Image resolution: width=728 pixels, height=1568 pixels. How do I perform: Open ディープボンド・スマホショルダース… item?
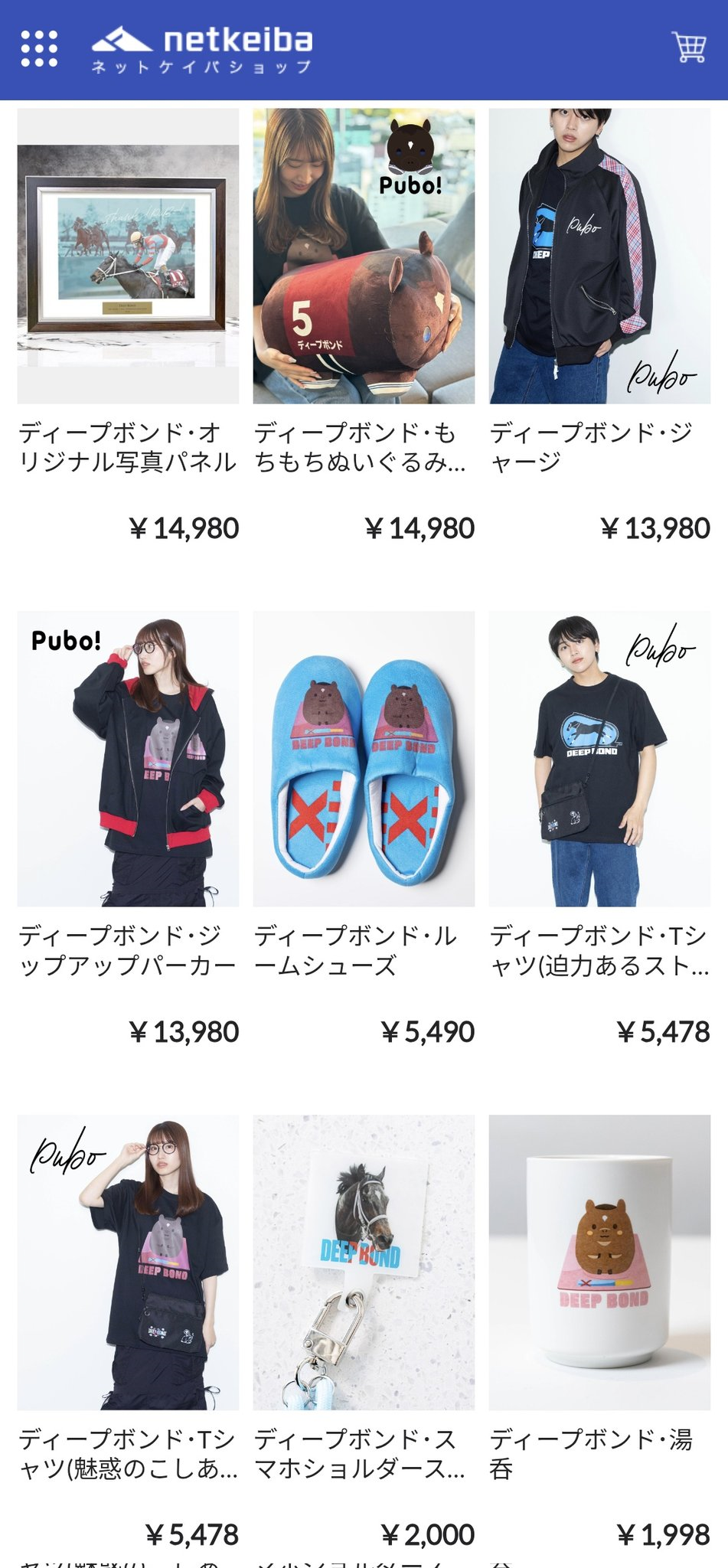click(x=364, y=1262)
